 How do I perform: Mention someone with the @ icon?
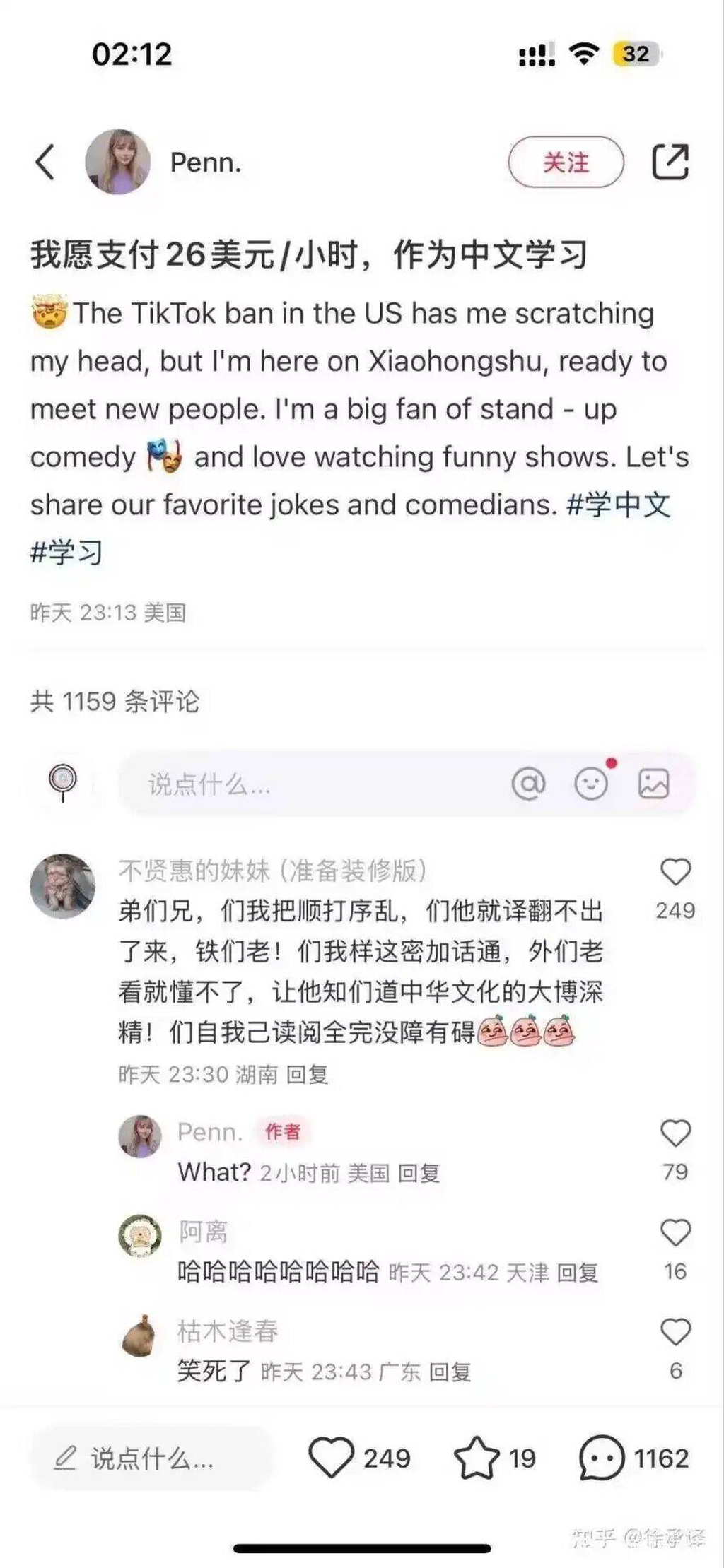click(x=528, y=784)
